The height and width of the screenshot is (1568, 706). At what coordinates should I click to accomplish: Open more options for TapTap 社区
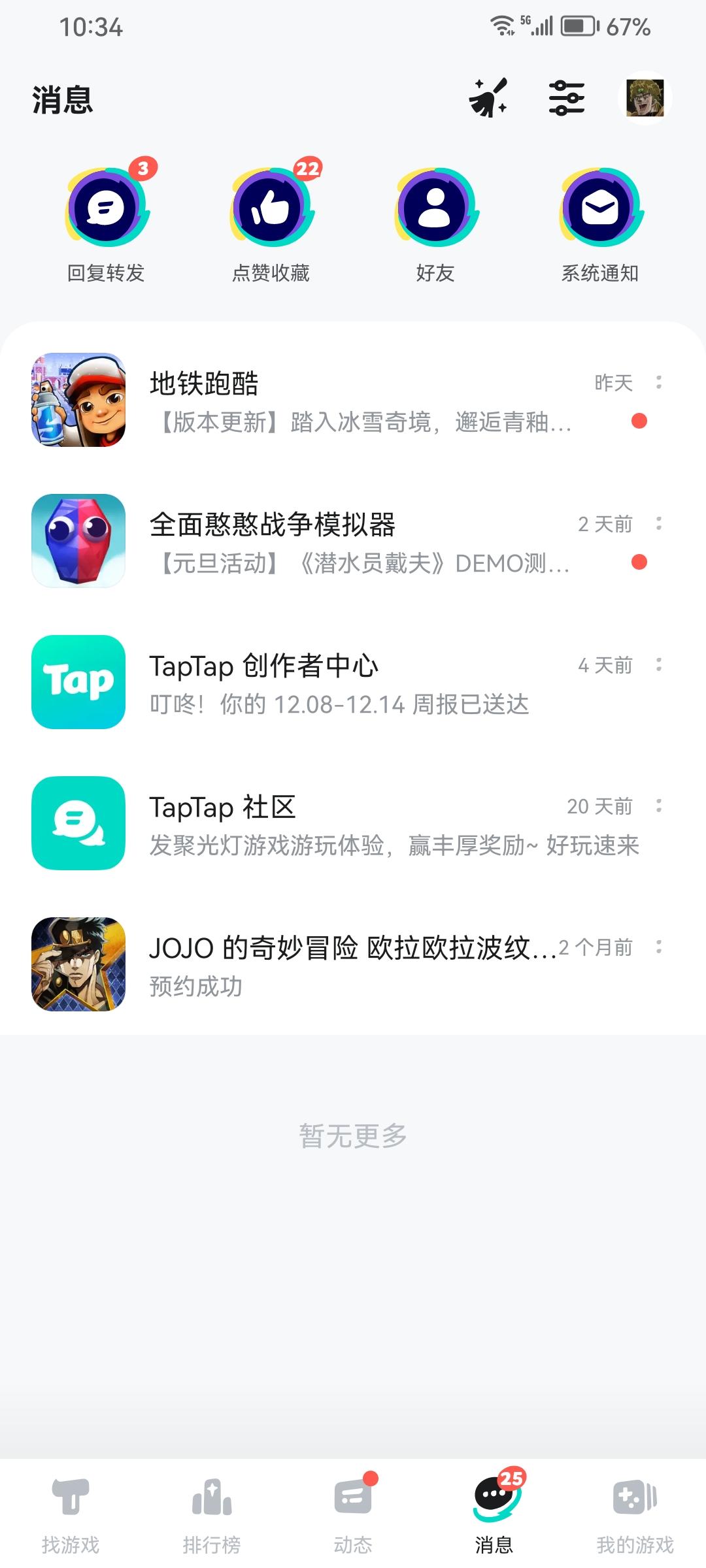click(x=659, y=806)
